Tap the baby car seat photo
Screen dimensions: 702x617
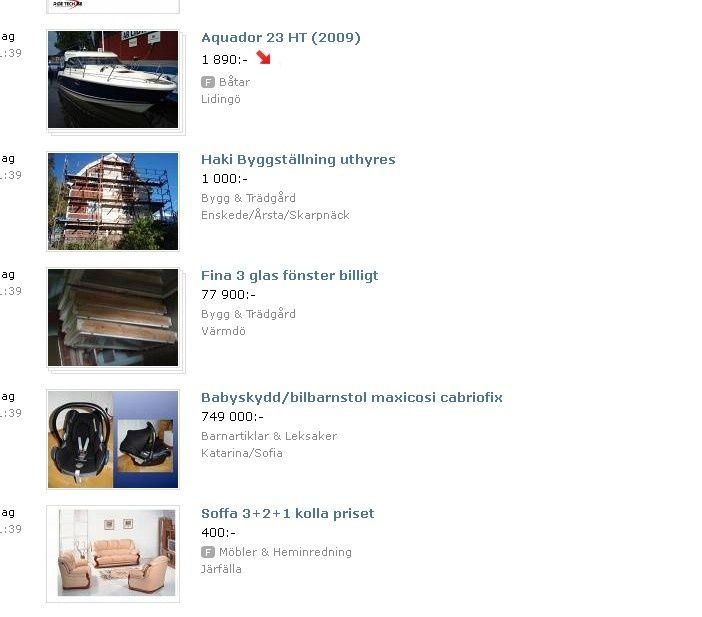(x=113, y=439)
